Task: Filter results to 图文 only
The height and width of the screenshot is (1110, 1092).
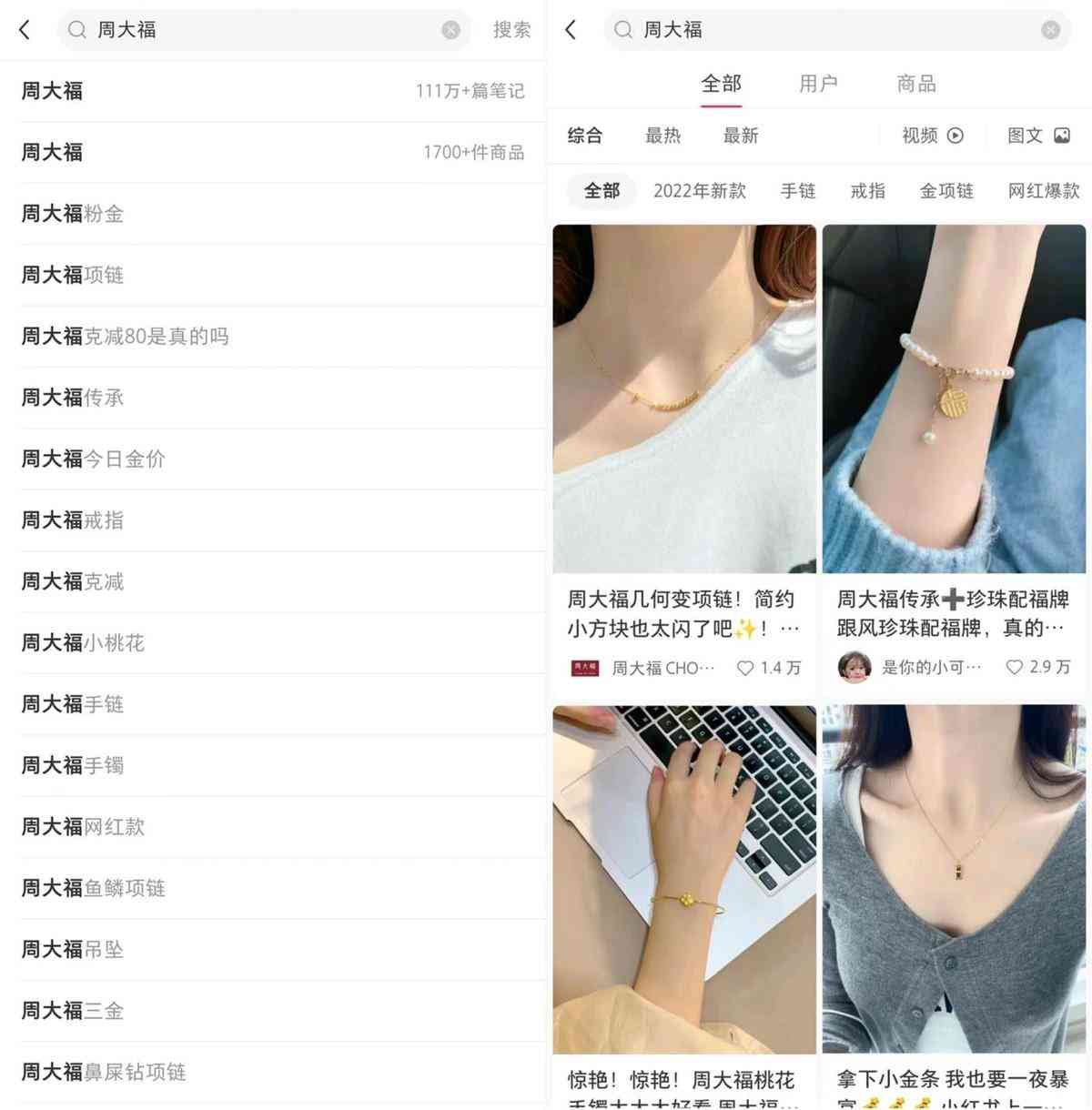Action: tap(1038, 136)
